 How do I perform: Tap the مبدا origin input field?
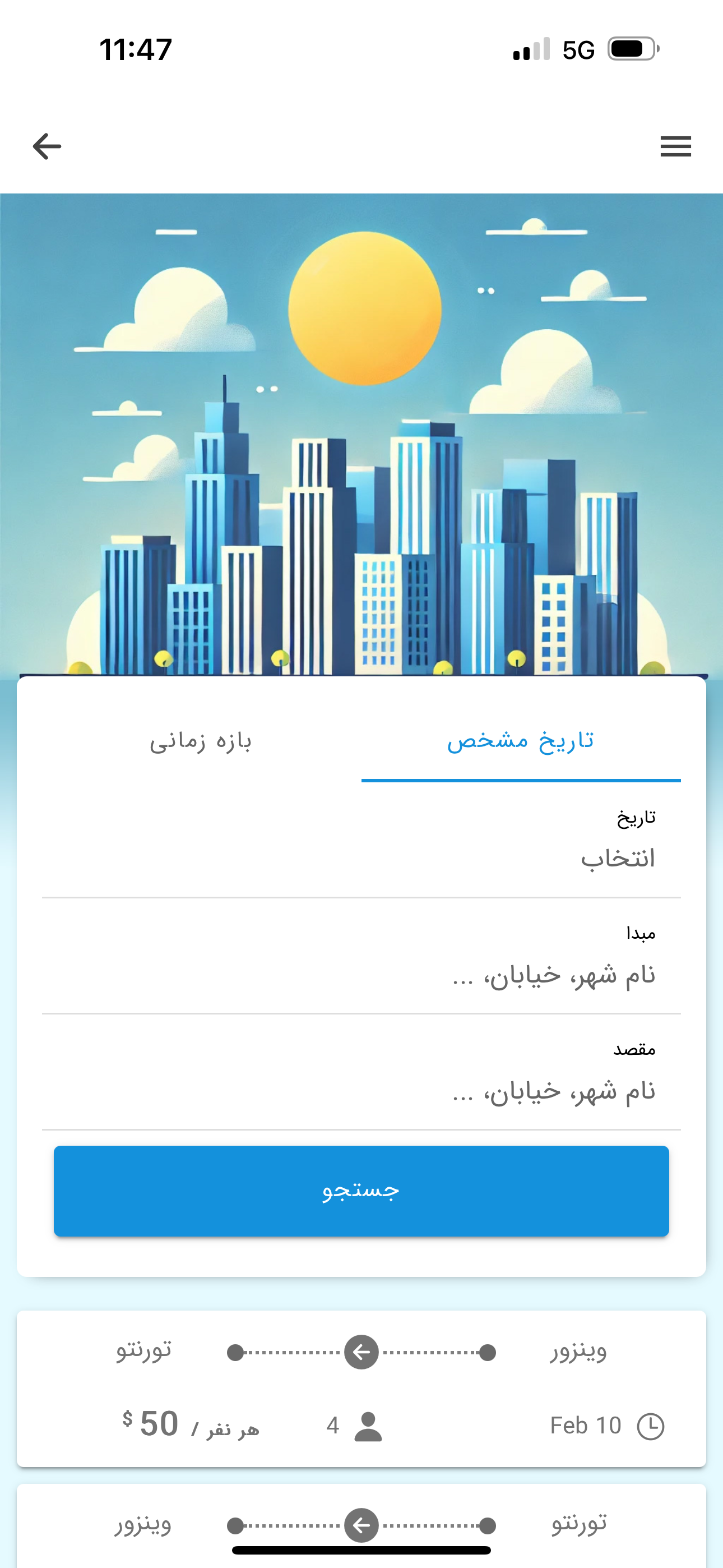361,974
